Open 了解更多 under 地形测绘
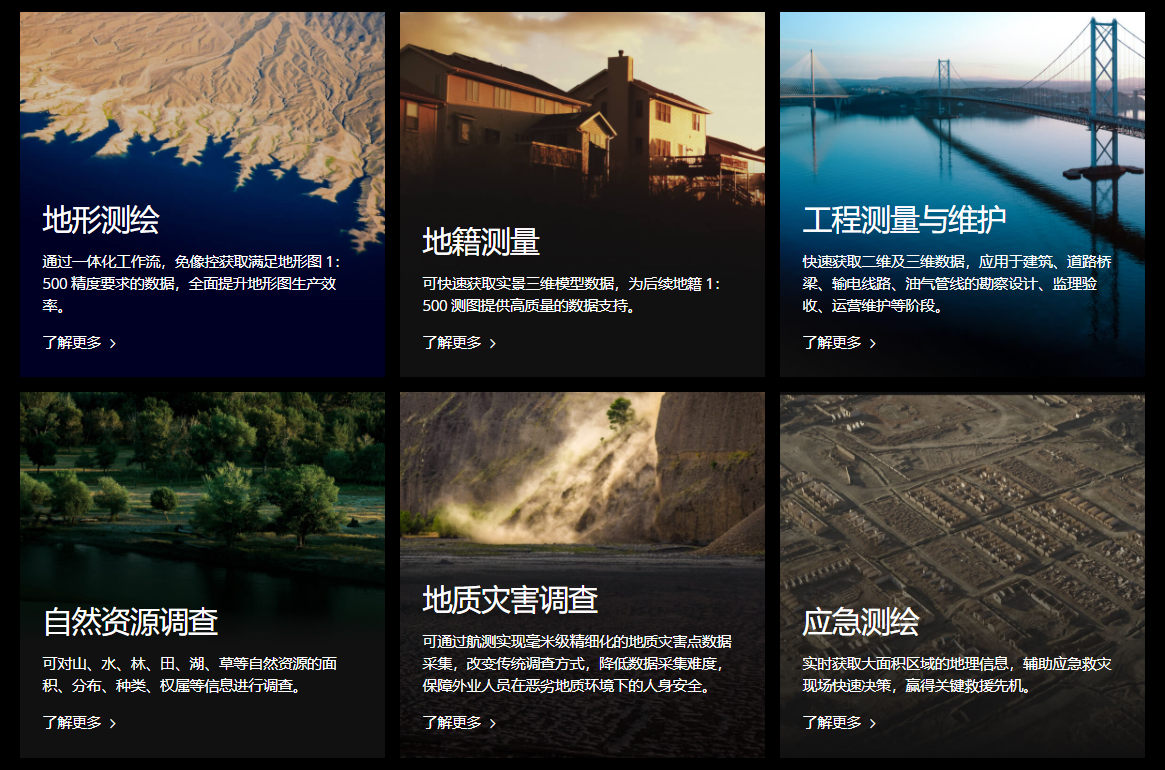1165x770 pixels. point(79,343)
